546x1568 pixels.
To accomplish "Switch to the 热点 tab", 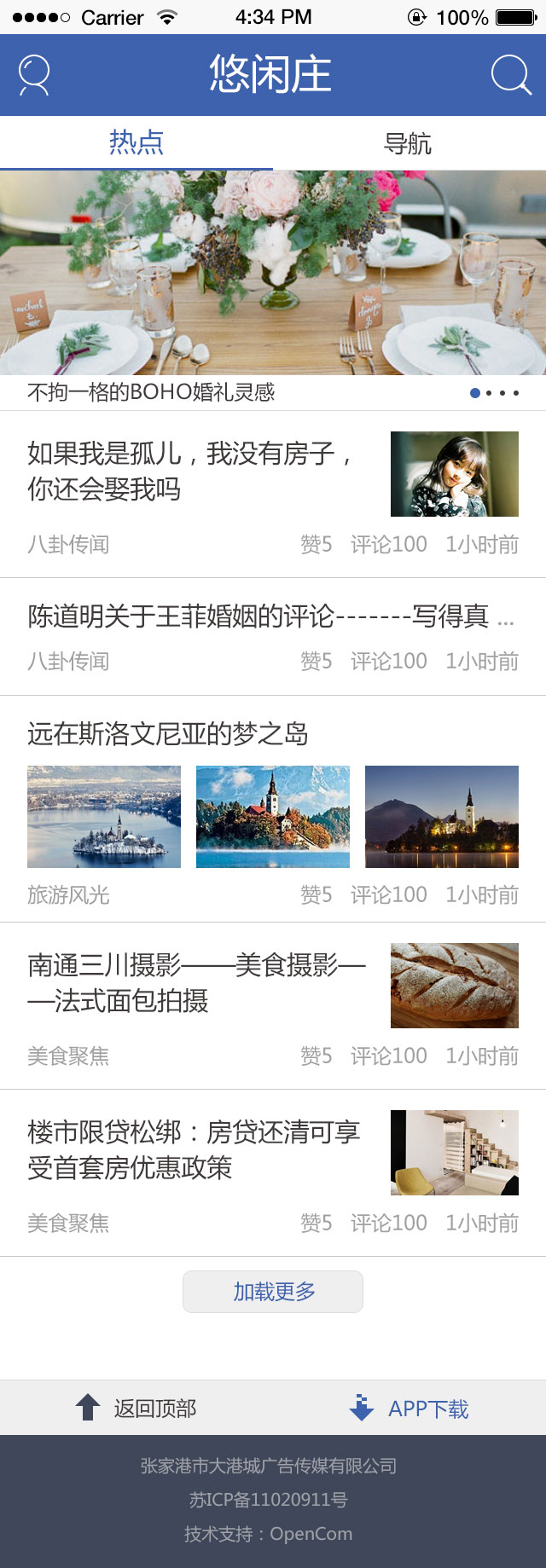I will click(x=136, y=142).
